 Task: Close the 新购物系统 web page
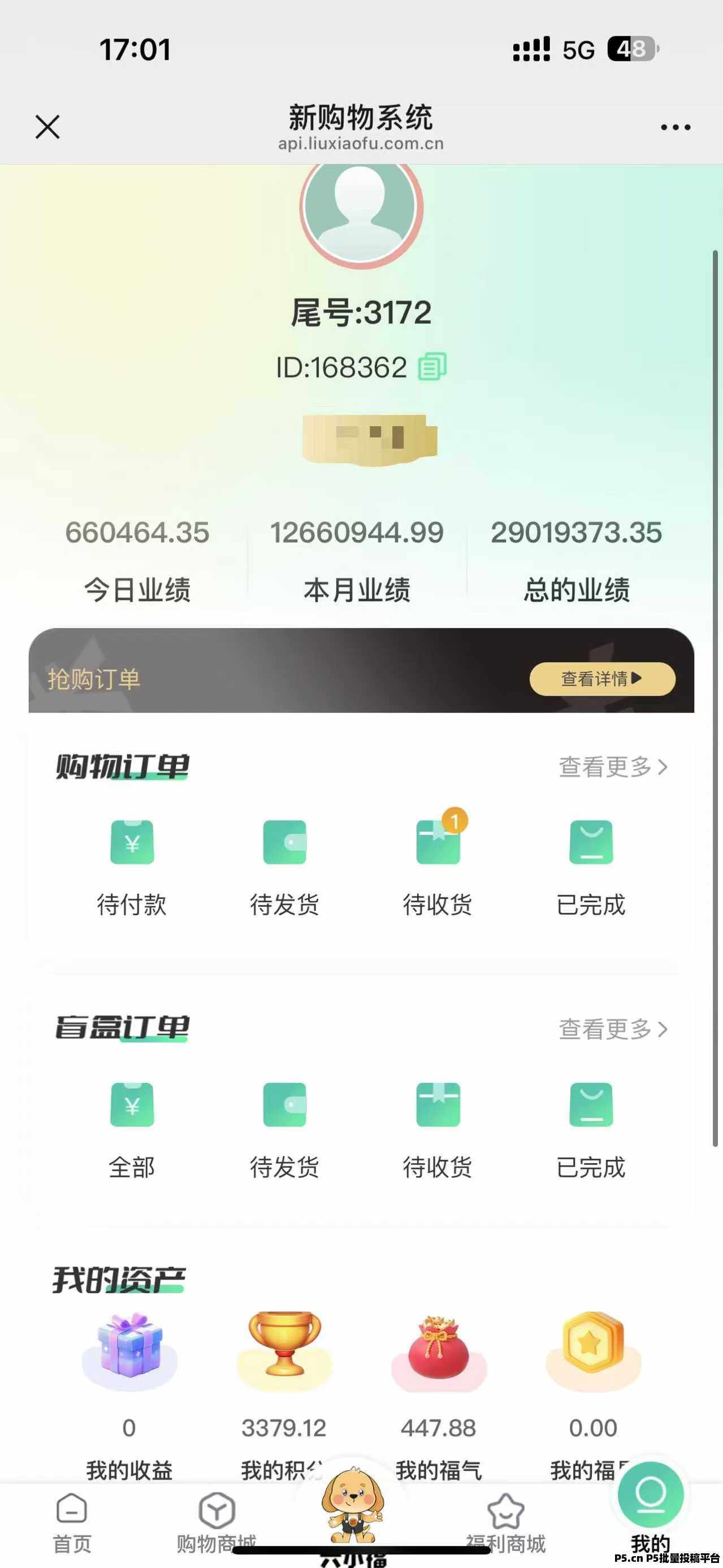click(x=47, y=127)
